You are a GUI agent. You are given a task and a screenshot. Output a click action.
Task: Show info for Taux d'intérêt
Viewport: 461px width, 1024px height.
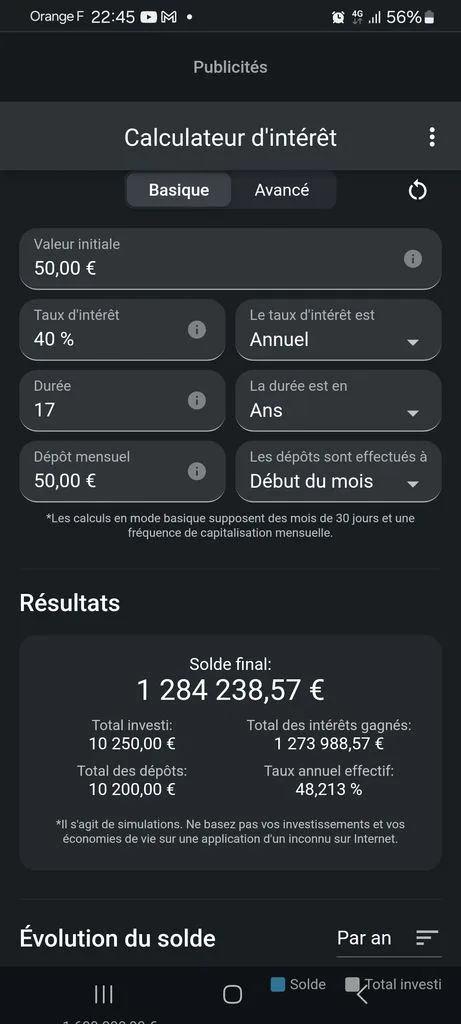coord(197,329)
